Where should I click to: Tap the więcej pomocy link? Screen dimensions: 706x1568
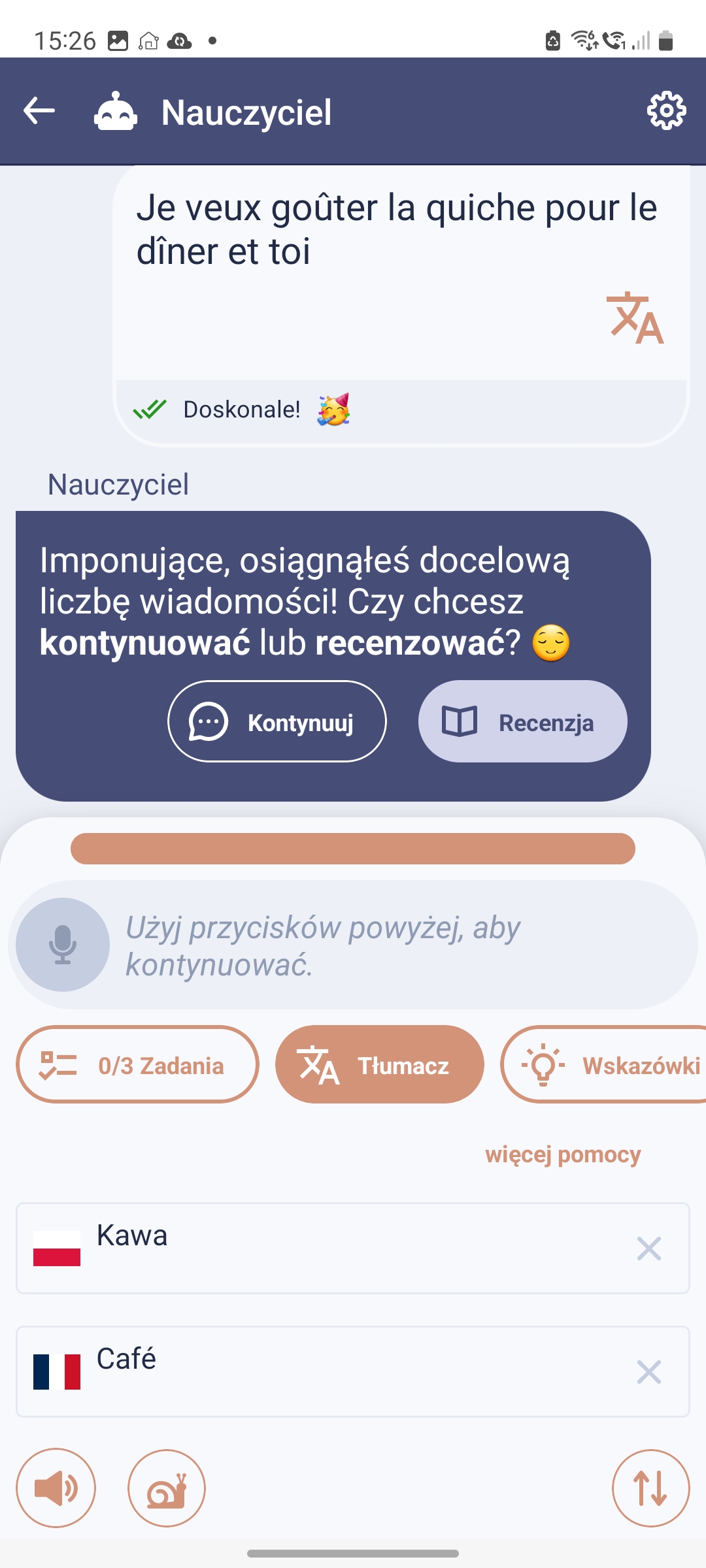click(563, 1154)
